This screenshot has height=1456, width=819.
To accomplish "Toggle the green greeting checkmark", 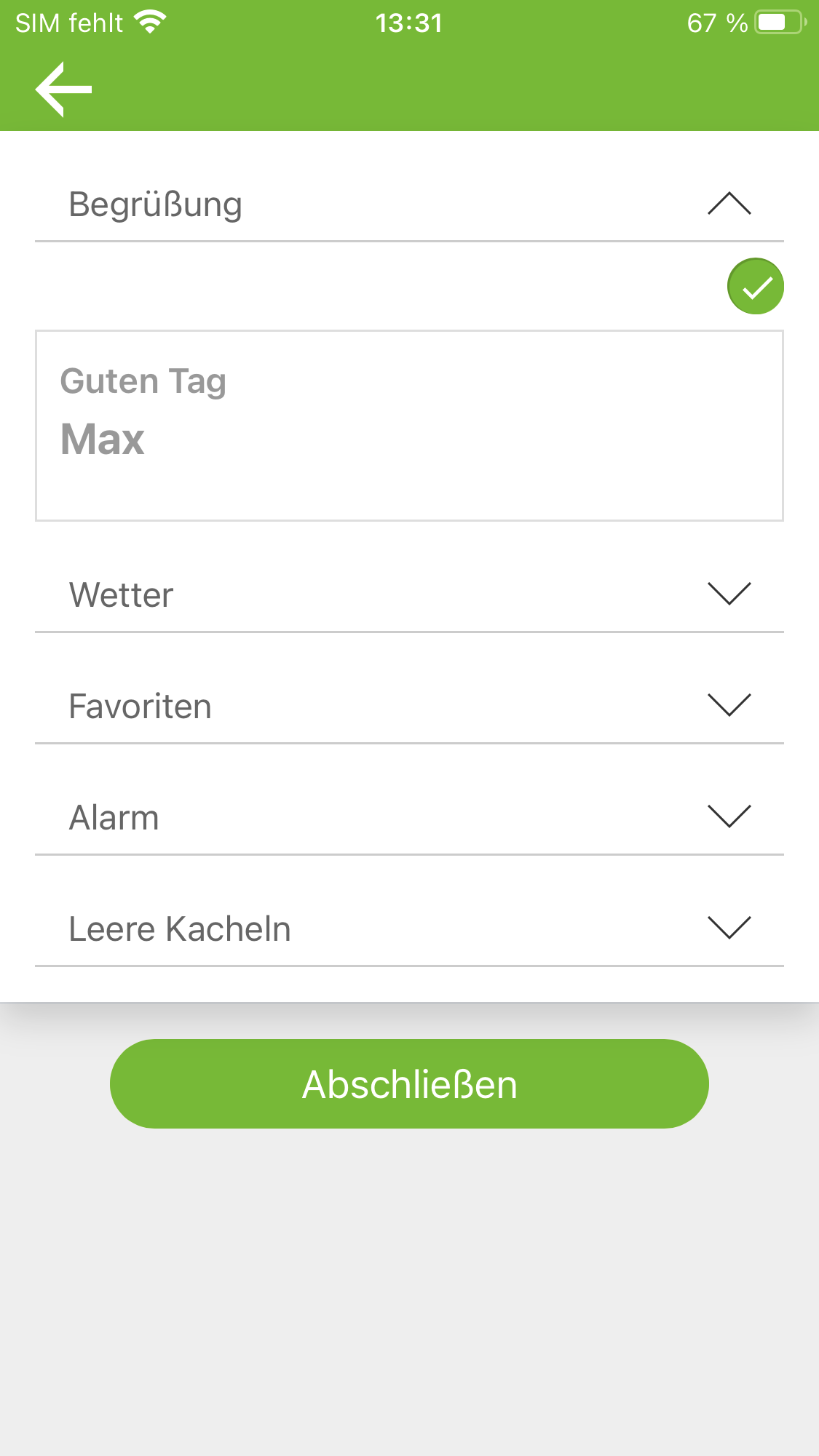I will [x=756, y=286].
